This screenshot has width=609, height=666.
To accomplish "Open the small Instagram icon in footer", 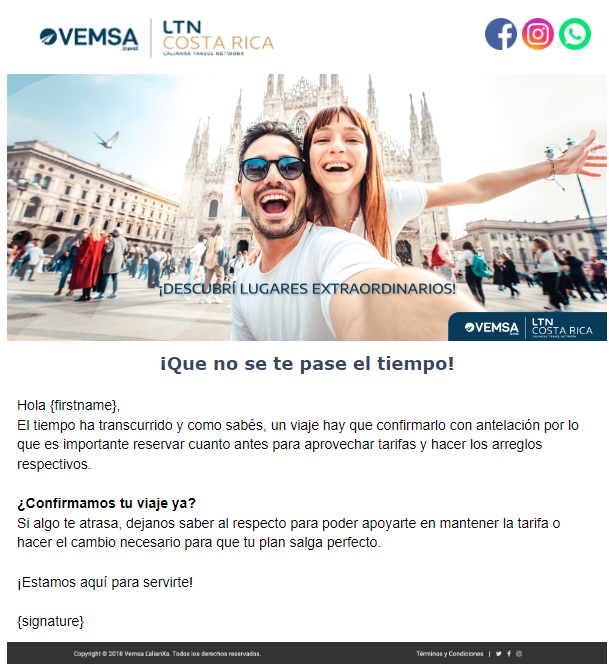I will [x=519, y=654].
